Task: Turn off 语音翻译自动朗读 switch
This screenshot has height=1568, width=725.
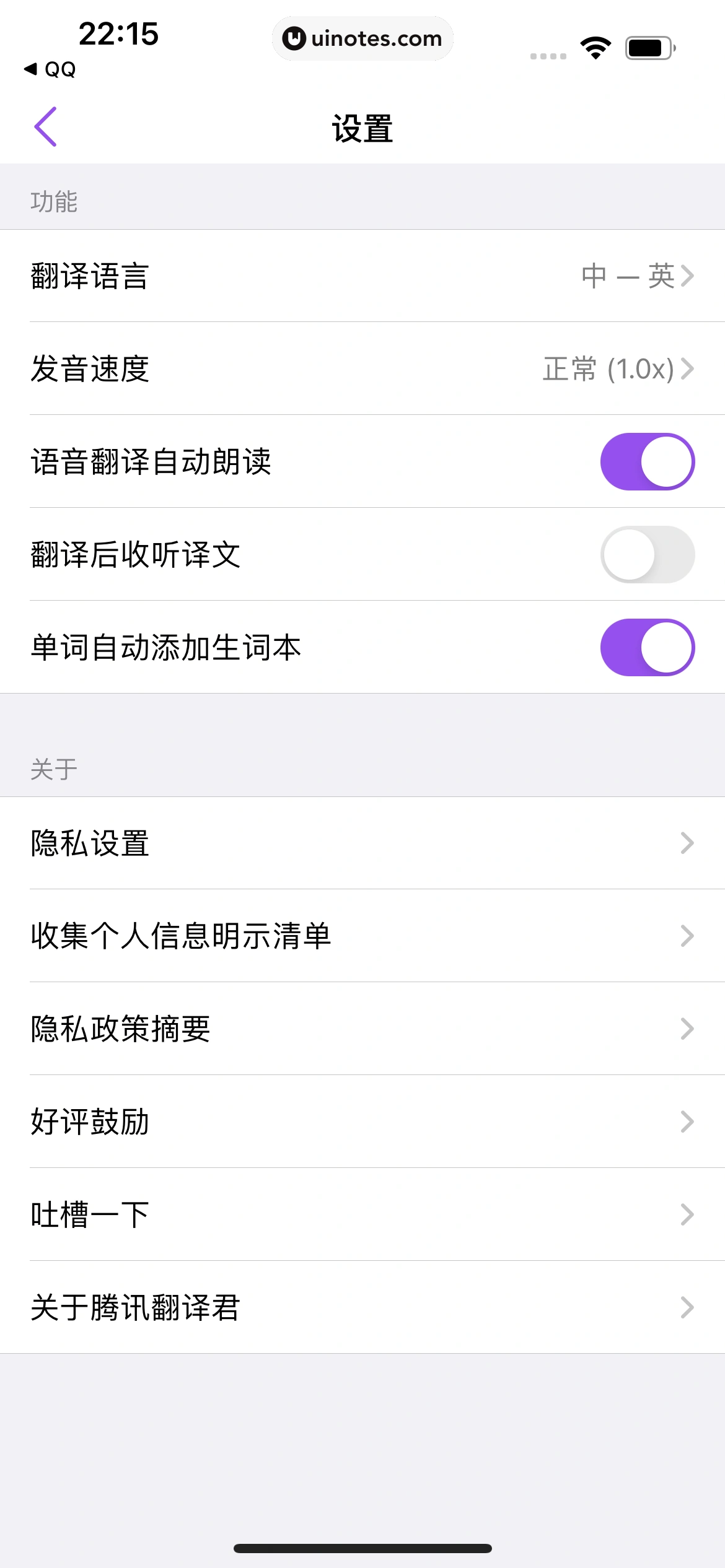Action: click(x=647, y=462)
